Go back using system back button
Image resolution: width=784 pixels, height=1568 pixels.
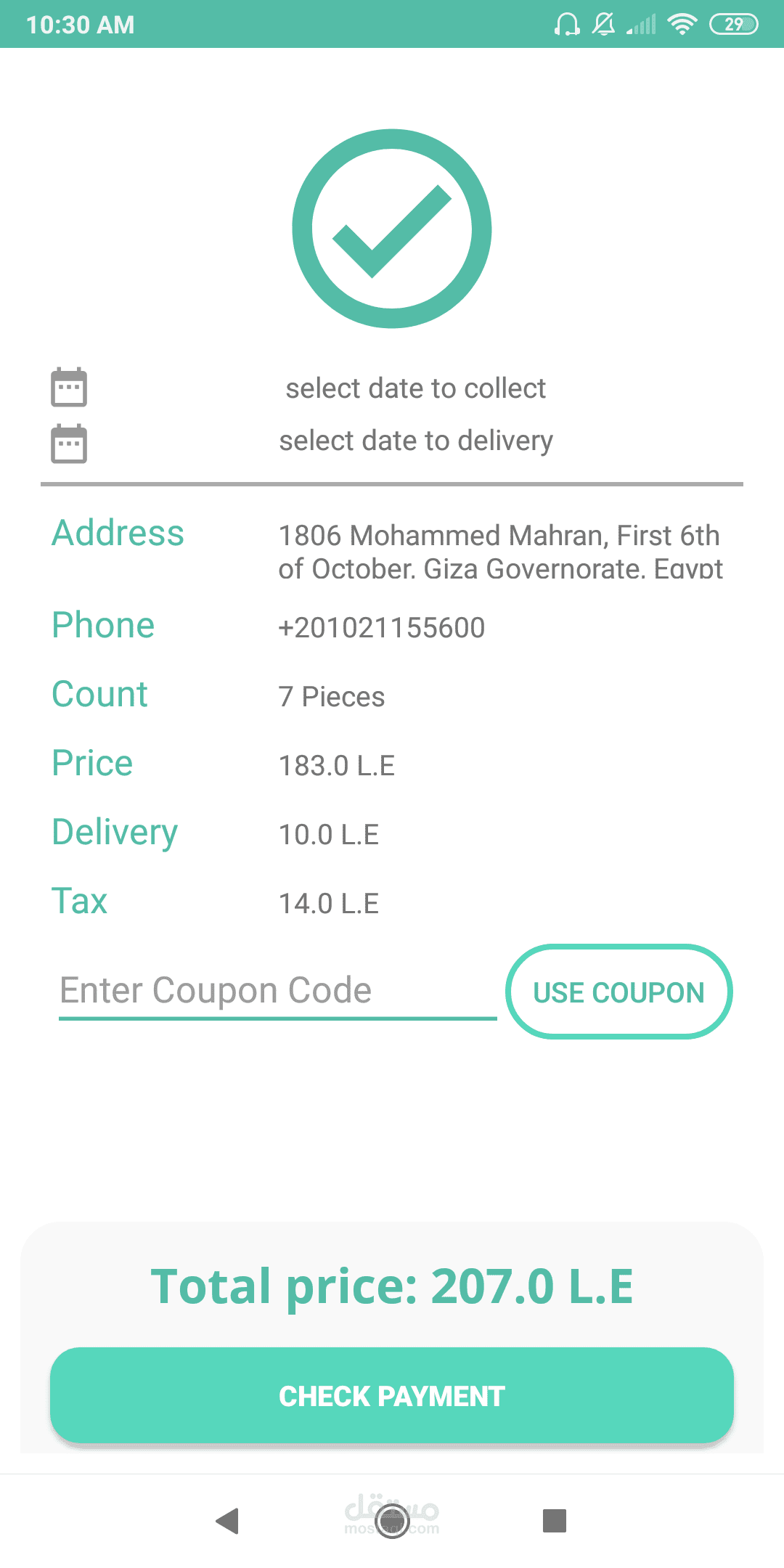coord(228,1520)
